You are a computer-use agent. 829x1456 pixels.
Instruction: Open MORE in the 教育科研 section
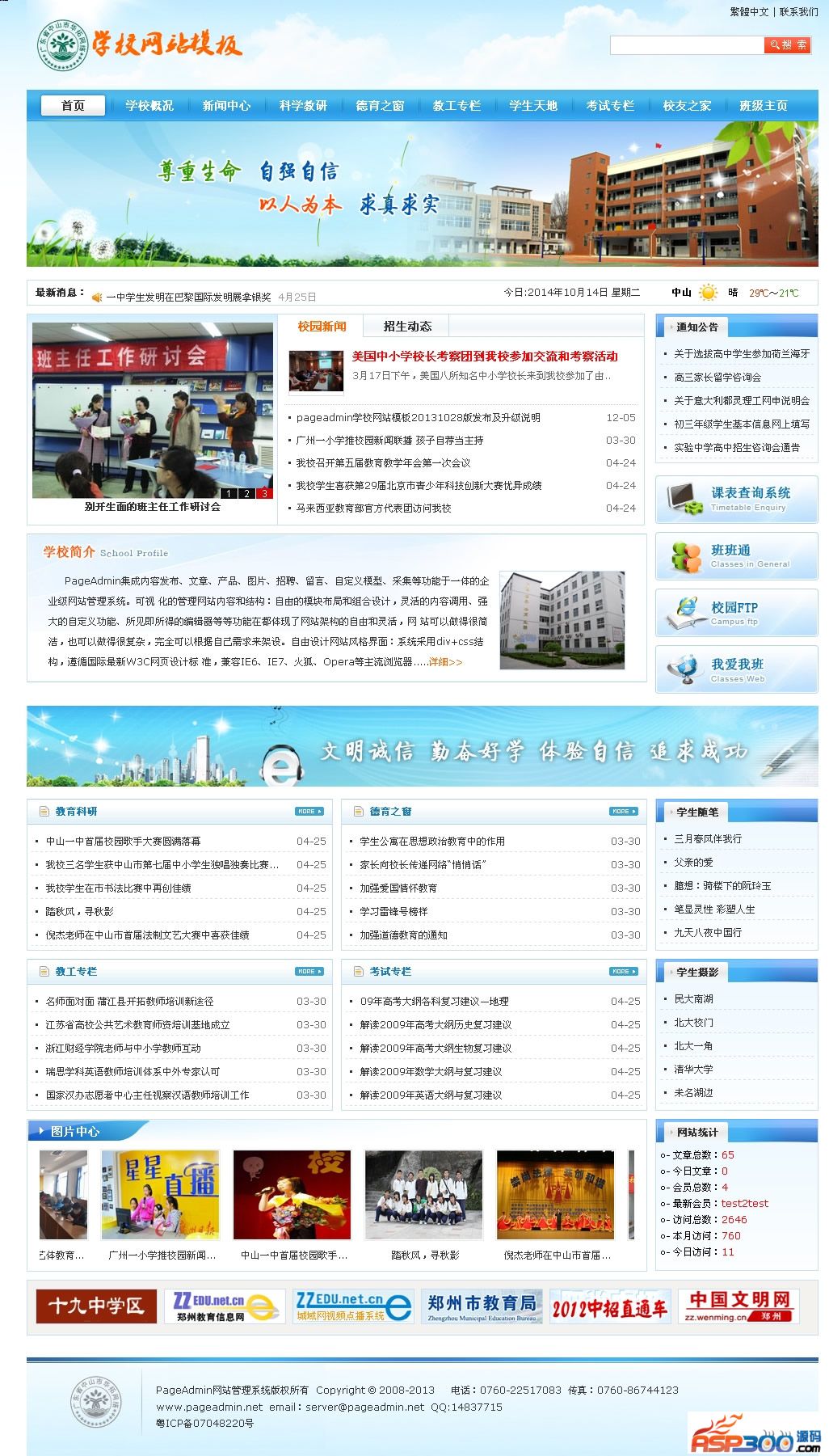coord(309,811)
